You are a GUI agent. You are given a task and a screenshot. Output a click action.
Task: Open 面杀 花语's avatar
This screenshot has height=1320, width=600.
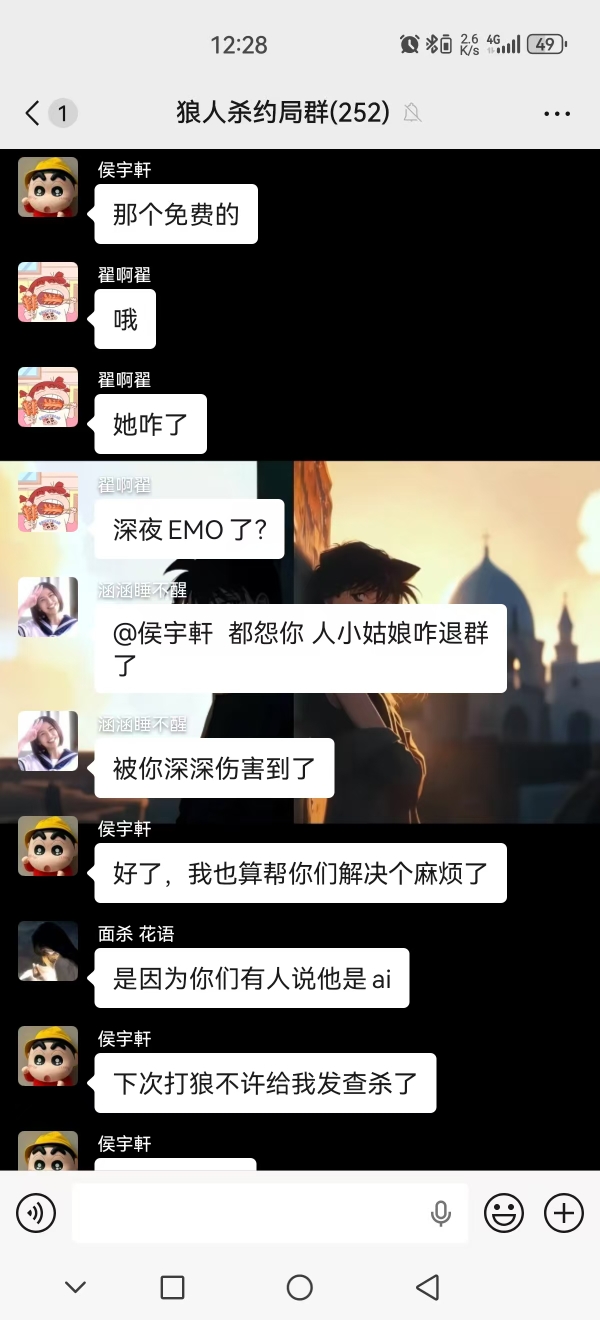point(48,951)
